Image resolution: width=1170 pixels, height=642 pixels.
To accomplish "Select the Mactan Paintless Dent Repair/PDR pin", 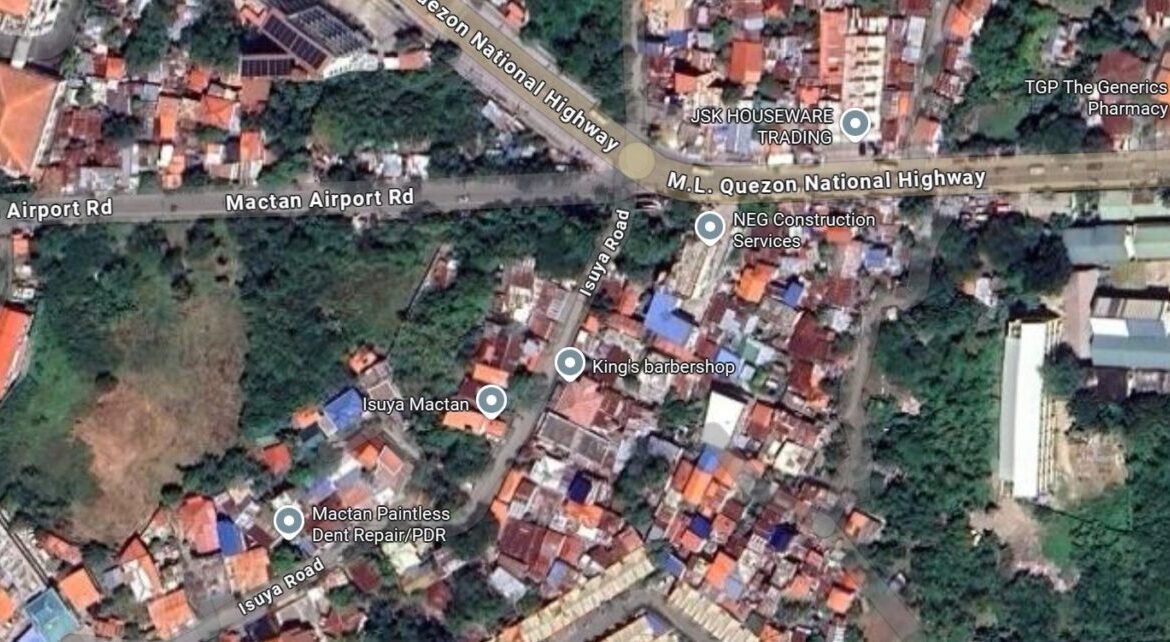I will [289, 521].
